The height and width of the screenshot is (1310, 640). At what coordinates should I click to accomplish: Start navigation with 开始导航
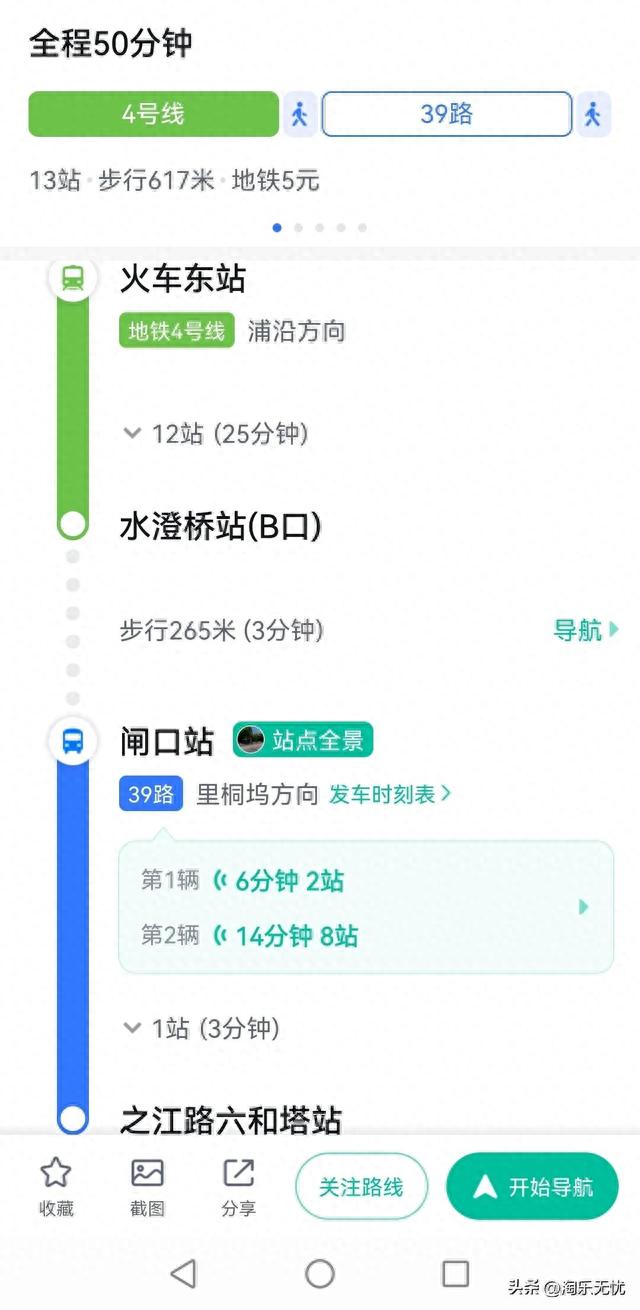pos(532,1187)
